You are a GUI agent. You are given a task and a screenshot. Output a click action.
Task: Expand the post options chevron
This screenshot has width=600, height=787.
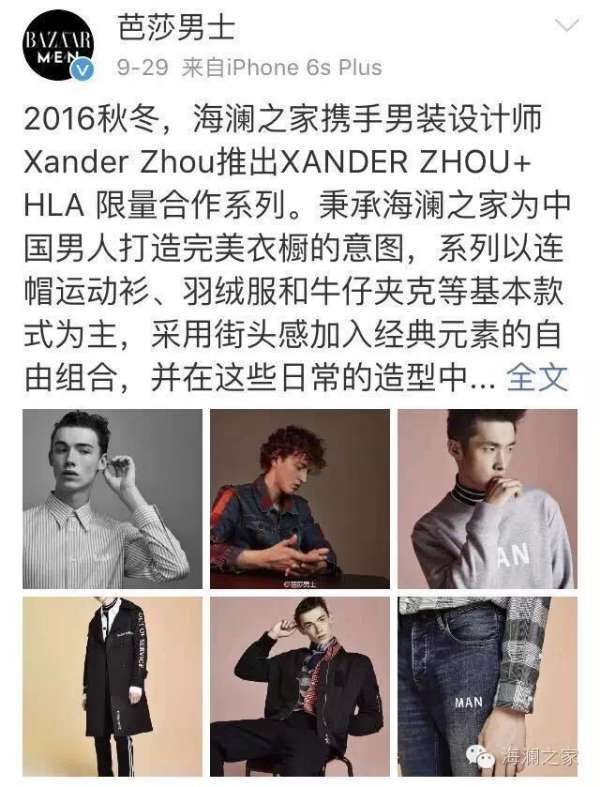tap(567, 26)
